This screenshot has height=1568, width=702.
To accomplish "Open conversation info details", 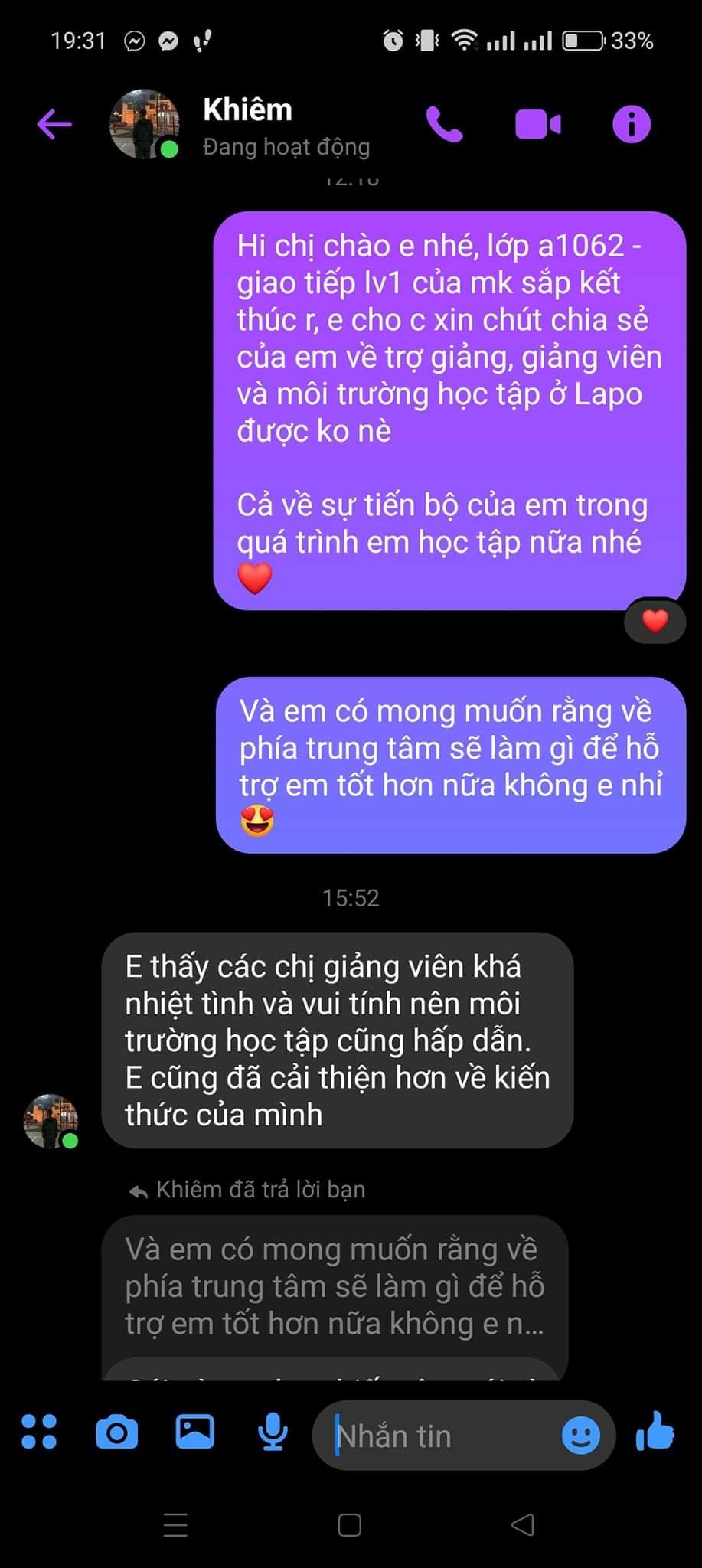I will pos(631,124).
